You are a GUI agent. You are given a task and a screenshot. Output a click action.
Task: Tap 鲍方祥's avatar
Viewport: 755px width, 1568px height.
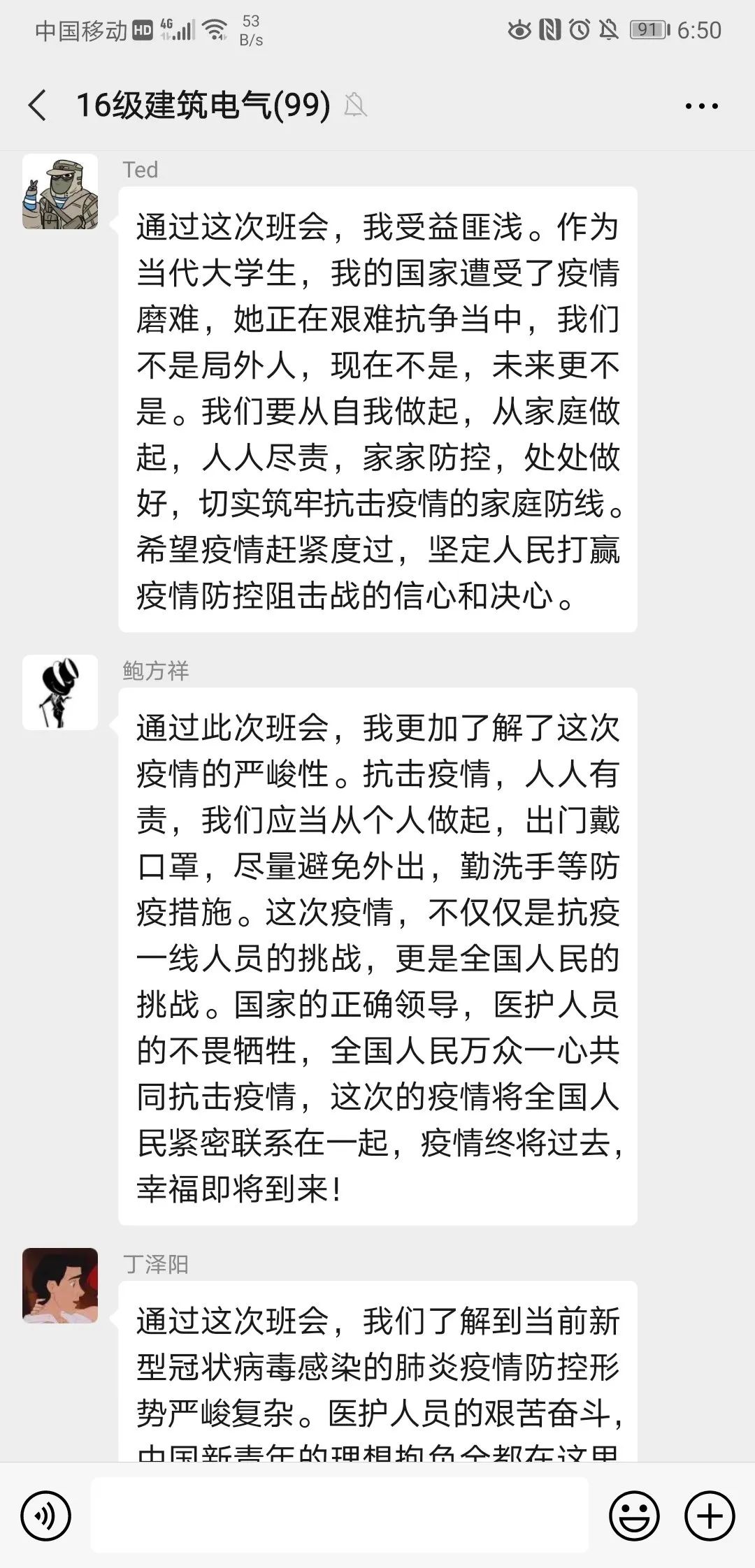pos(60,692)
